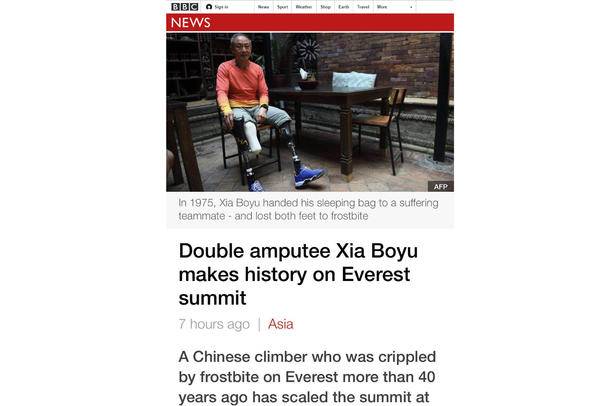Screen dimensions: 600x406
Task: Open the Asia section link
Action: (x=280, y=324)
